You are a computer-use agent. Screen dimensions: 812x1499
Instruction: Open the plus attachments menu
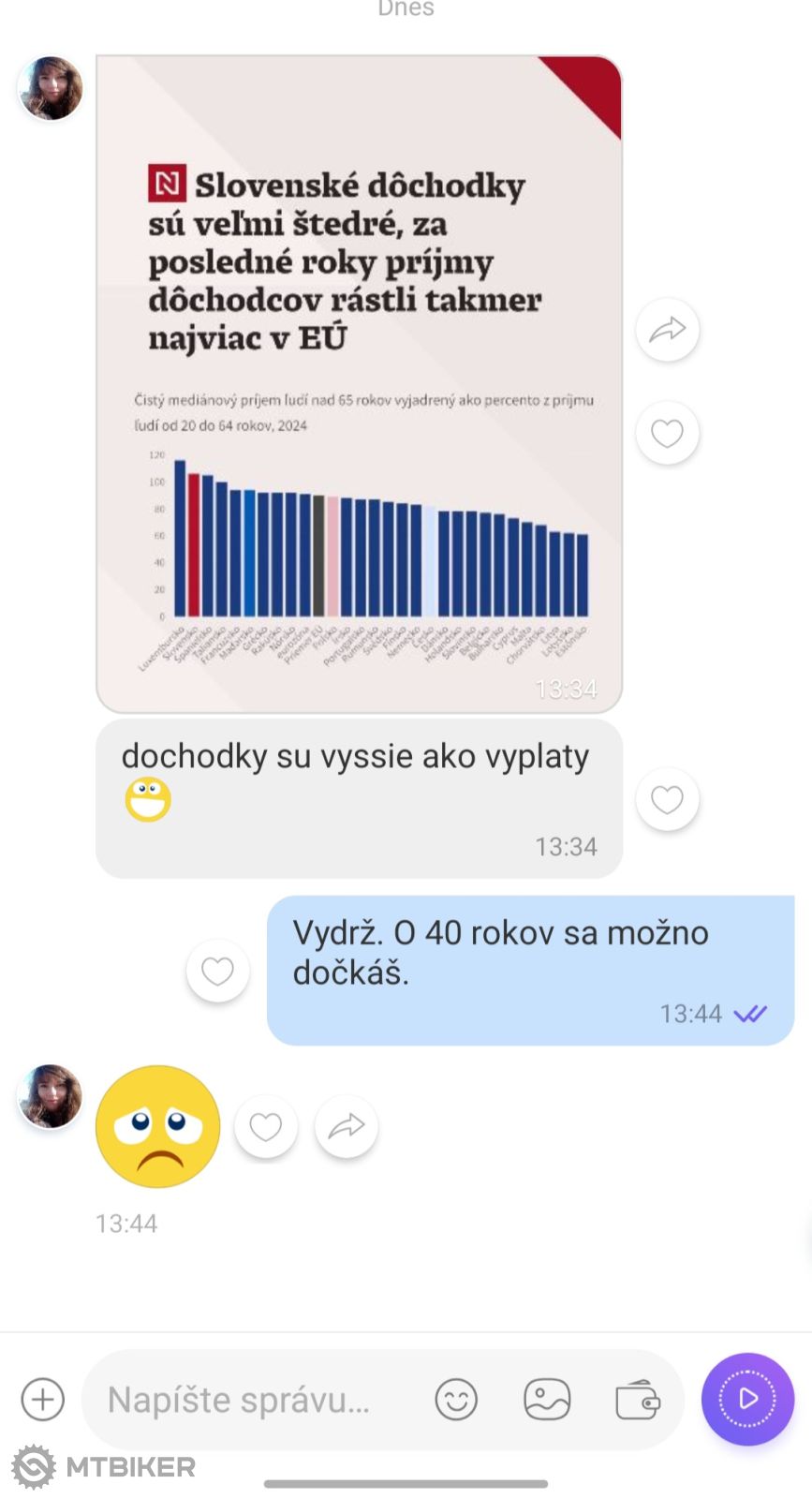click(x=42, y=1400)
